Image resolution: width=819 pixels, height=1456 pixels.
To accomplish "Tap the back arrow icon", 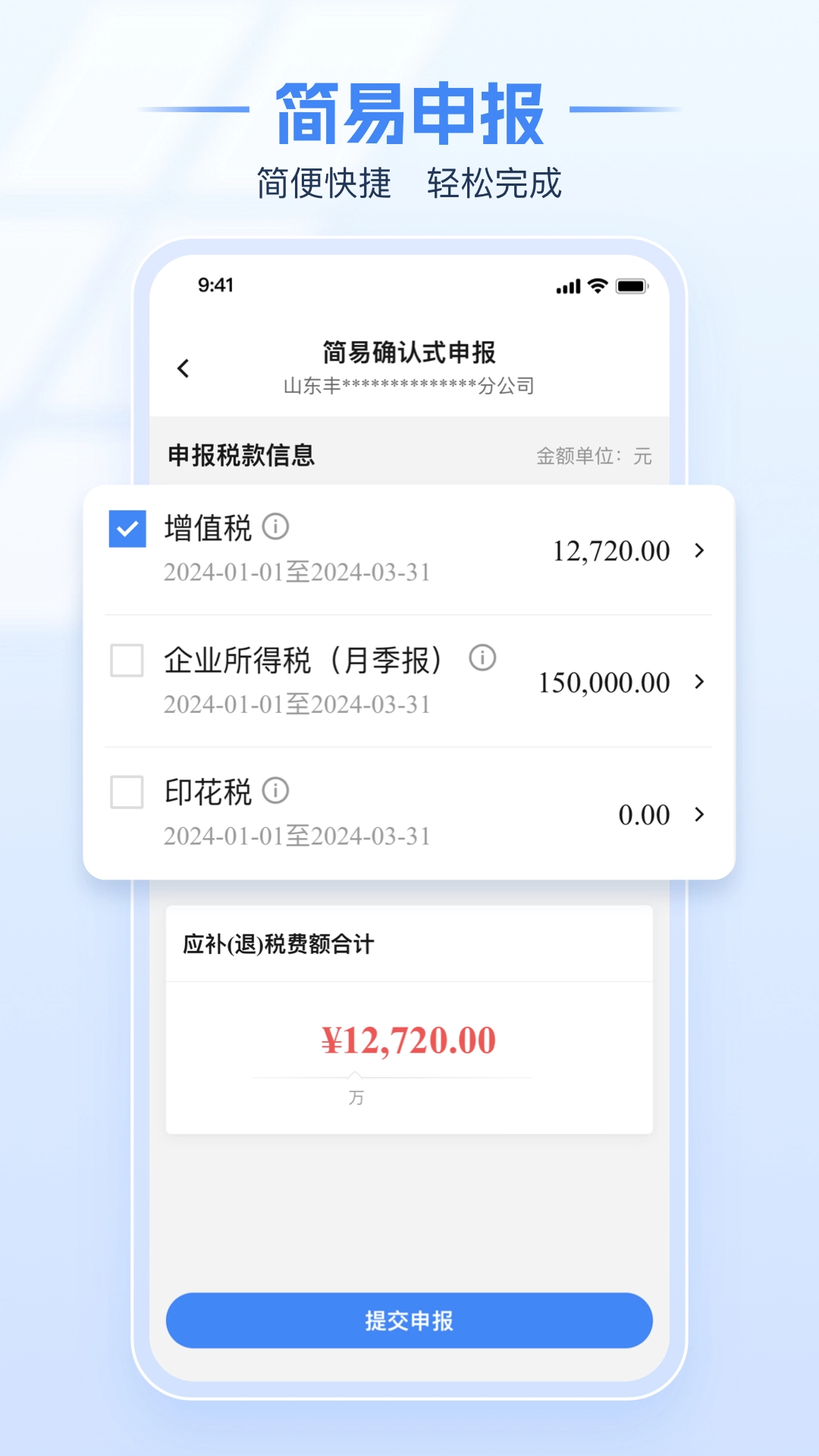I will (183, 368).
